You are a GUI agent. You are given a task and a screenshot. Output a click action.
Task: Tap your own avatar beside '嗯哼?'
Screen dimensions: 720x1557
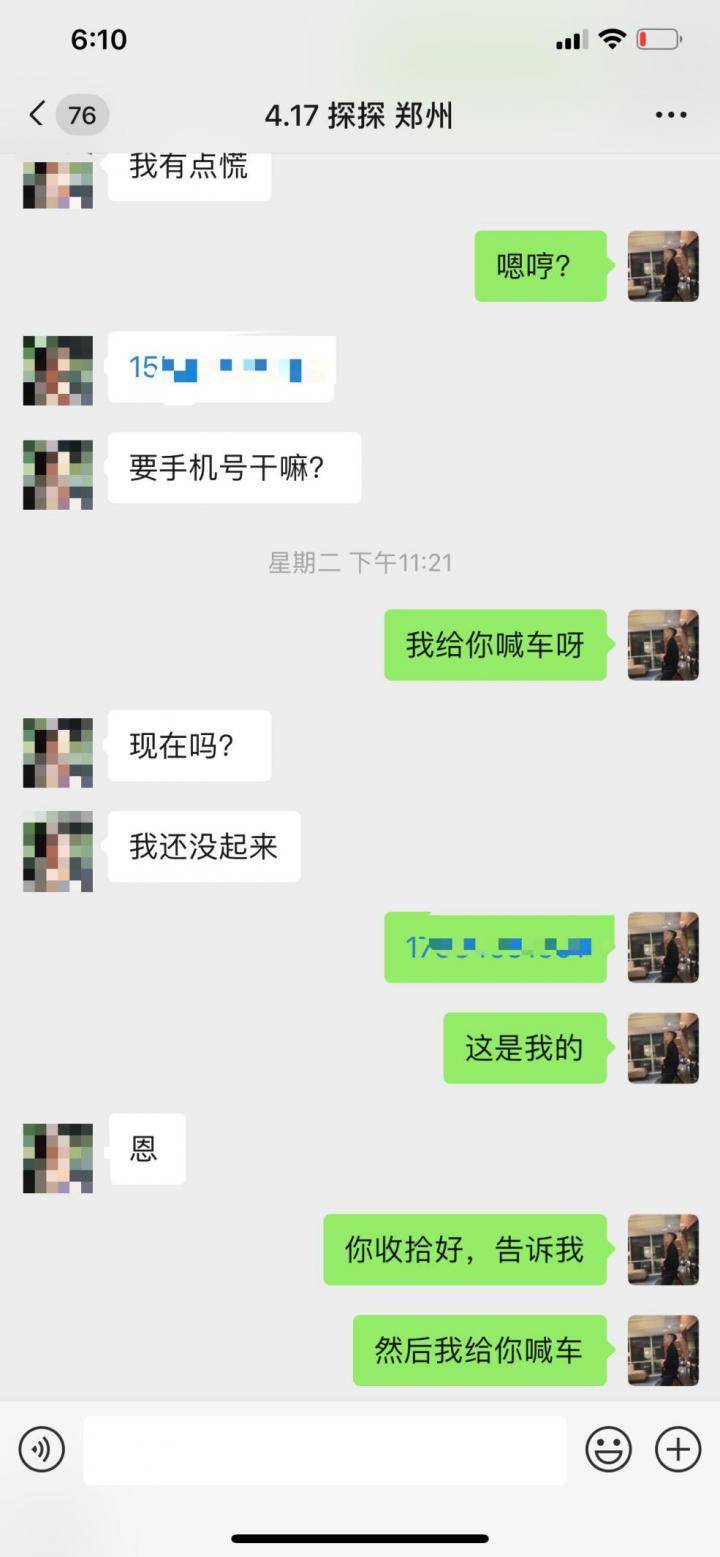click(x=663, y=266)
